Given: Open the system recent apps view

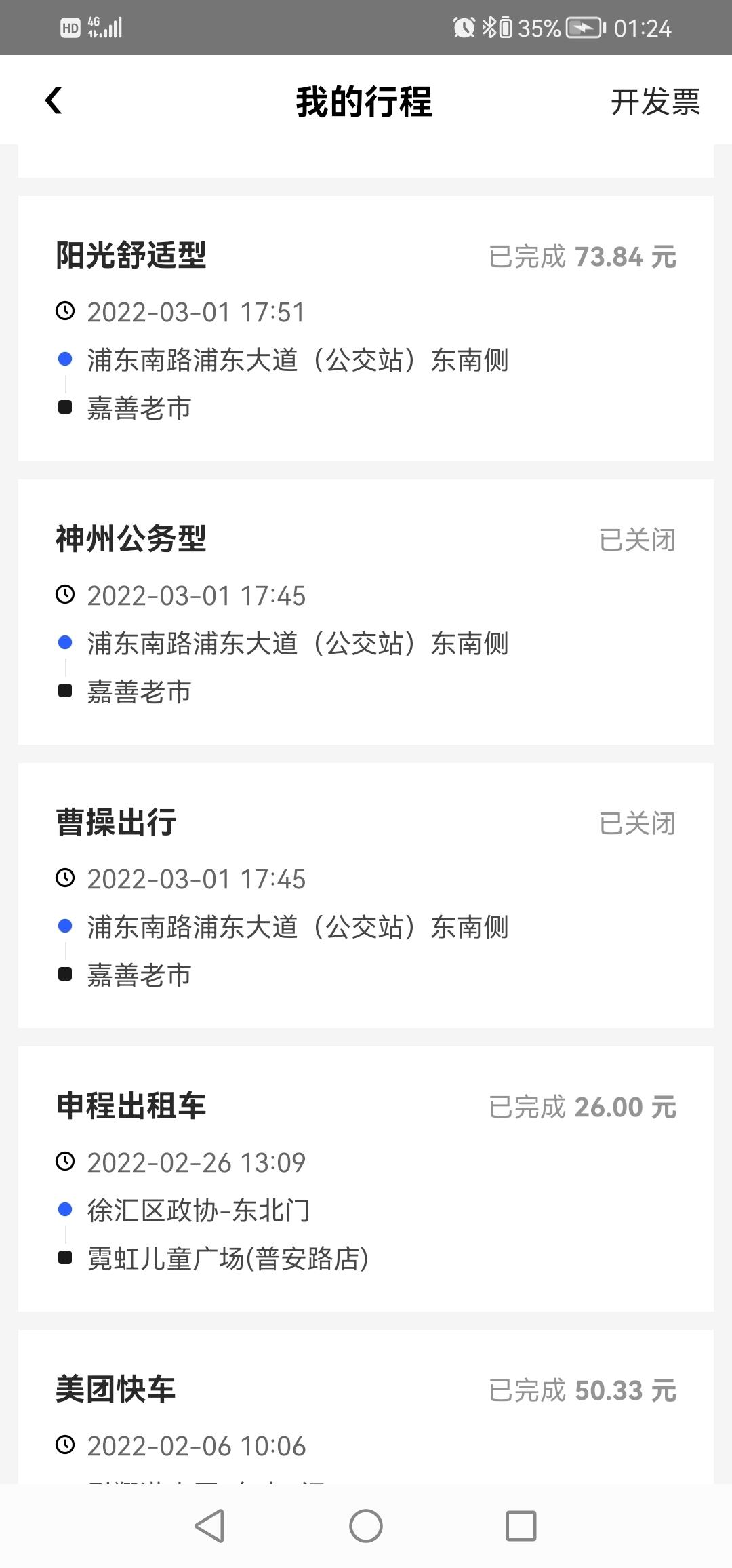Looking at the screenshot, I should [x=521, y=1526].
